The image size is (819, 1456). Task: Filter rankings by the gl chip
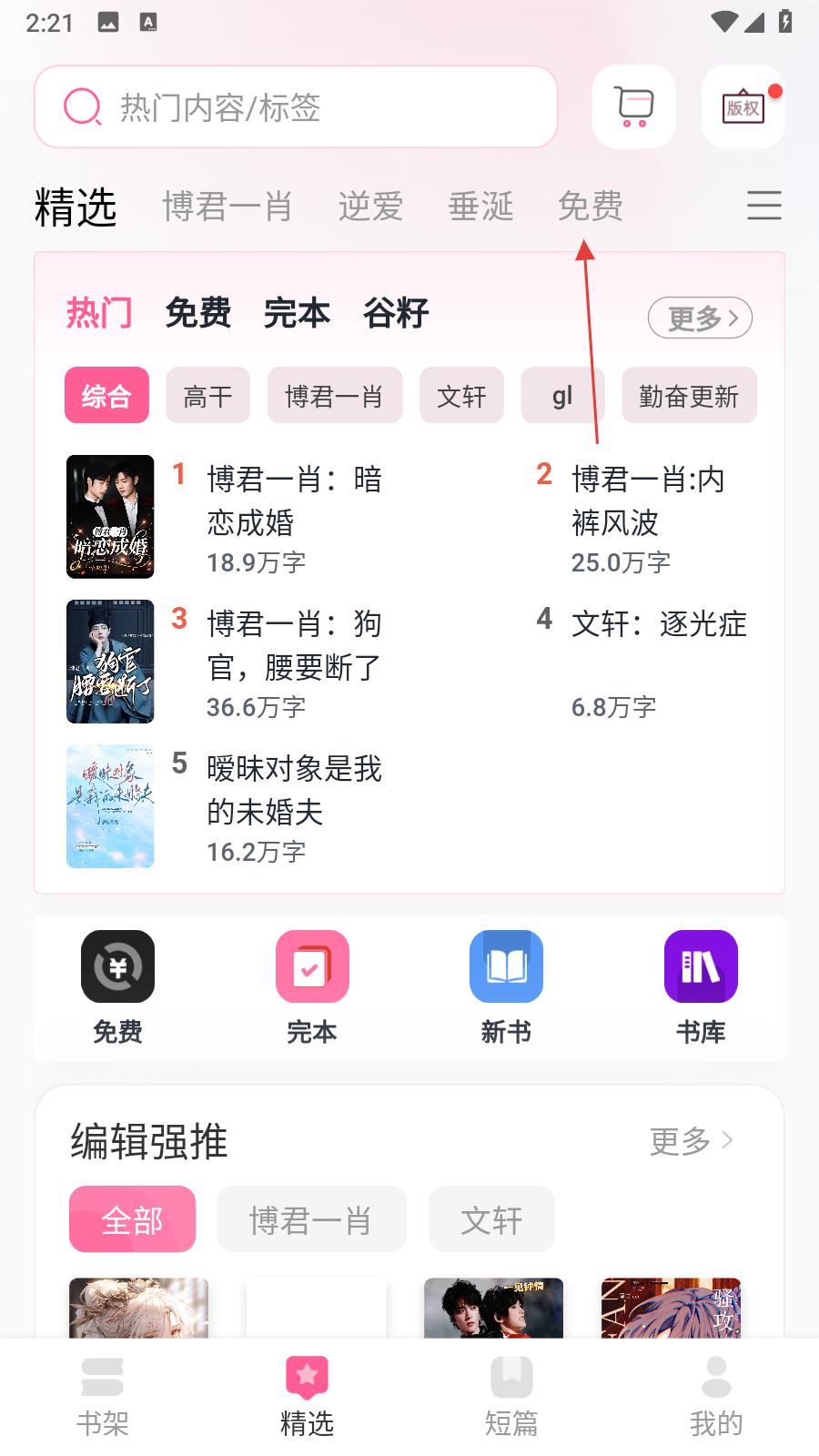pos(561,396)
